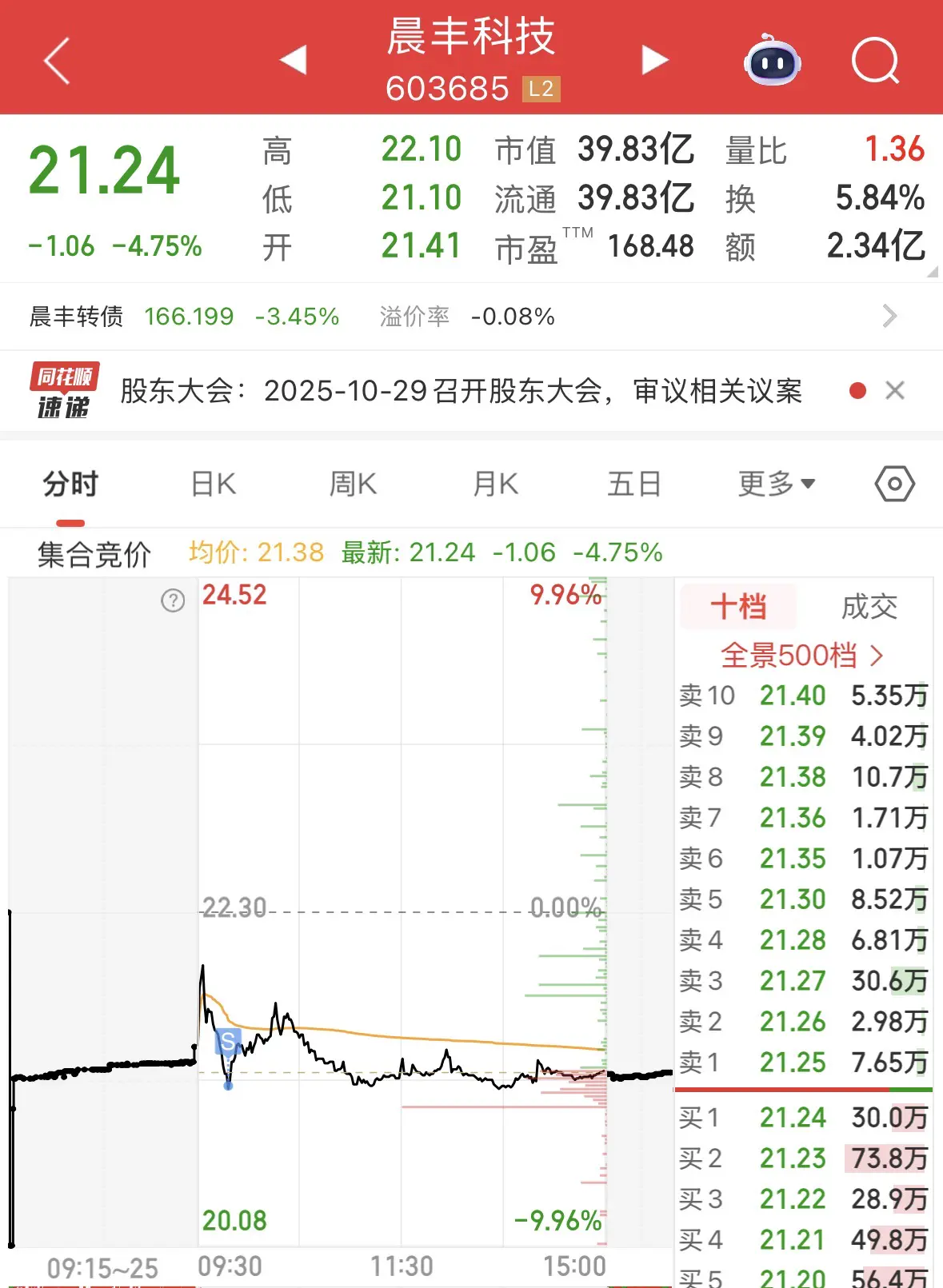Switch to the 五日 chart tab
This screenshot has height=1288, width=943.
(x=634, y=484)
